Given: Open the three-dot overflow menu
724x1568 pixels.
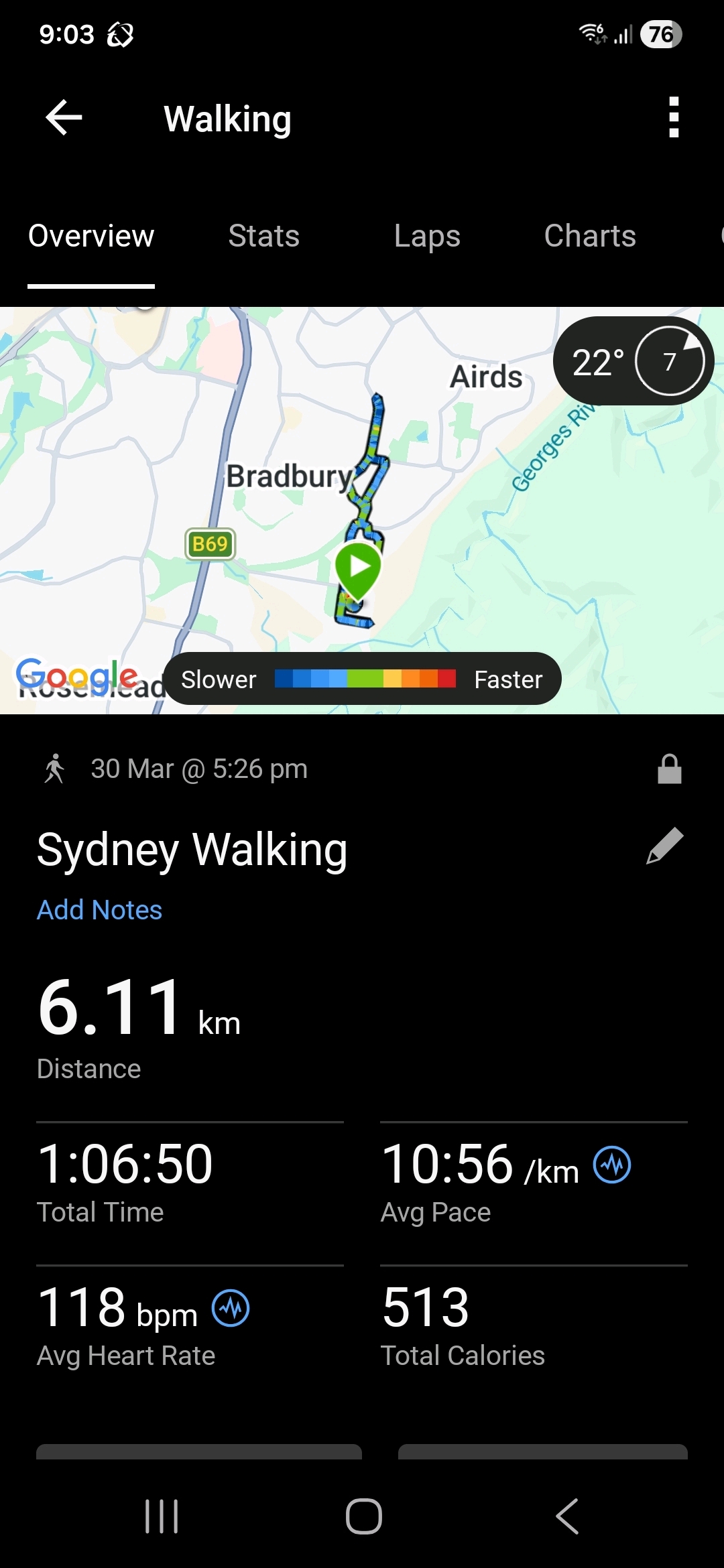Looking at the screenshot, I should click(674, 118).
